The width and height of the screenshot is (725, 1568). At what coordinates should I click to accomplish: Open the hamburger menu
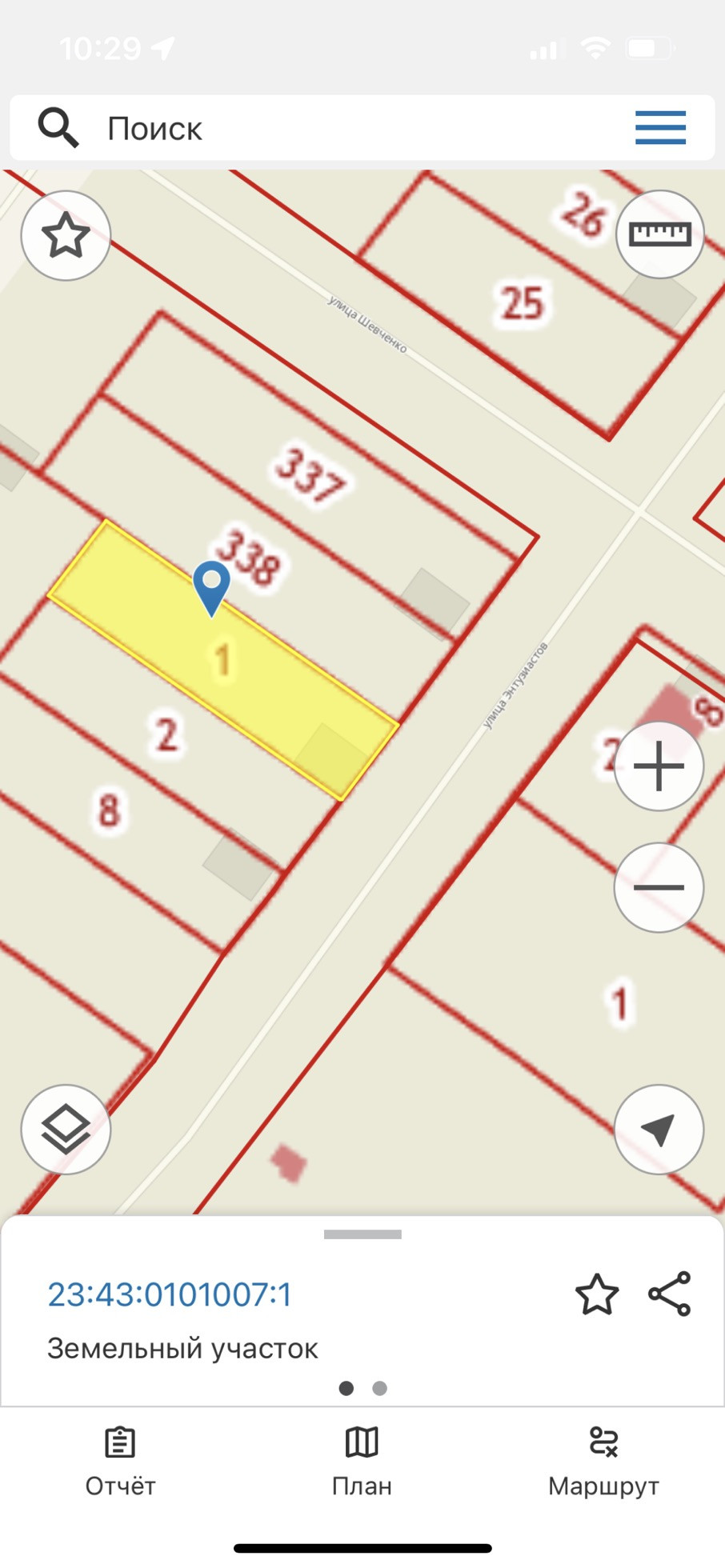click(x=660, y=128)
